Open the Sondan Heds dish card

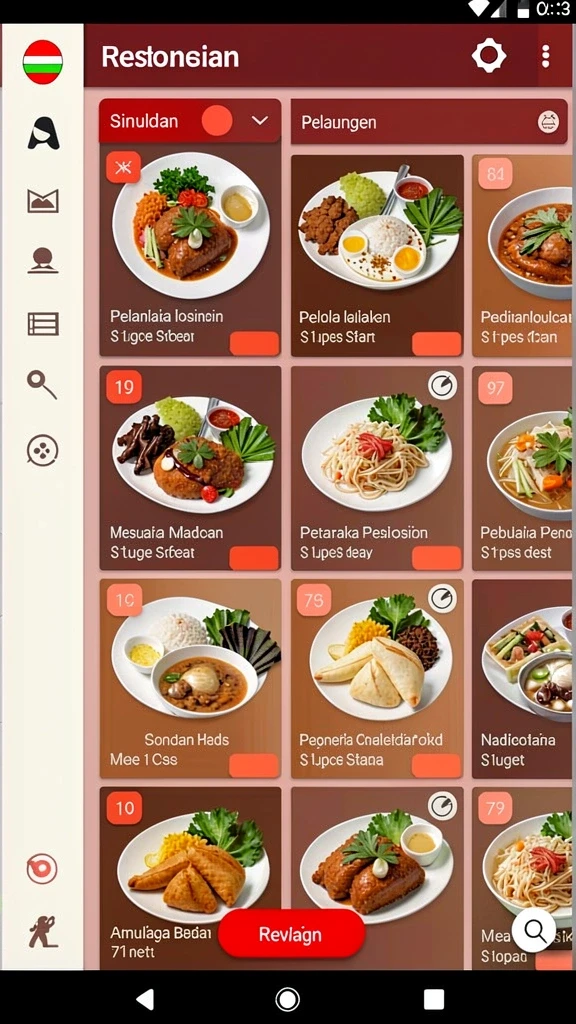tap(190, 679)
